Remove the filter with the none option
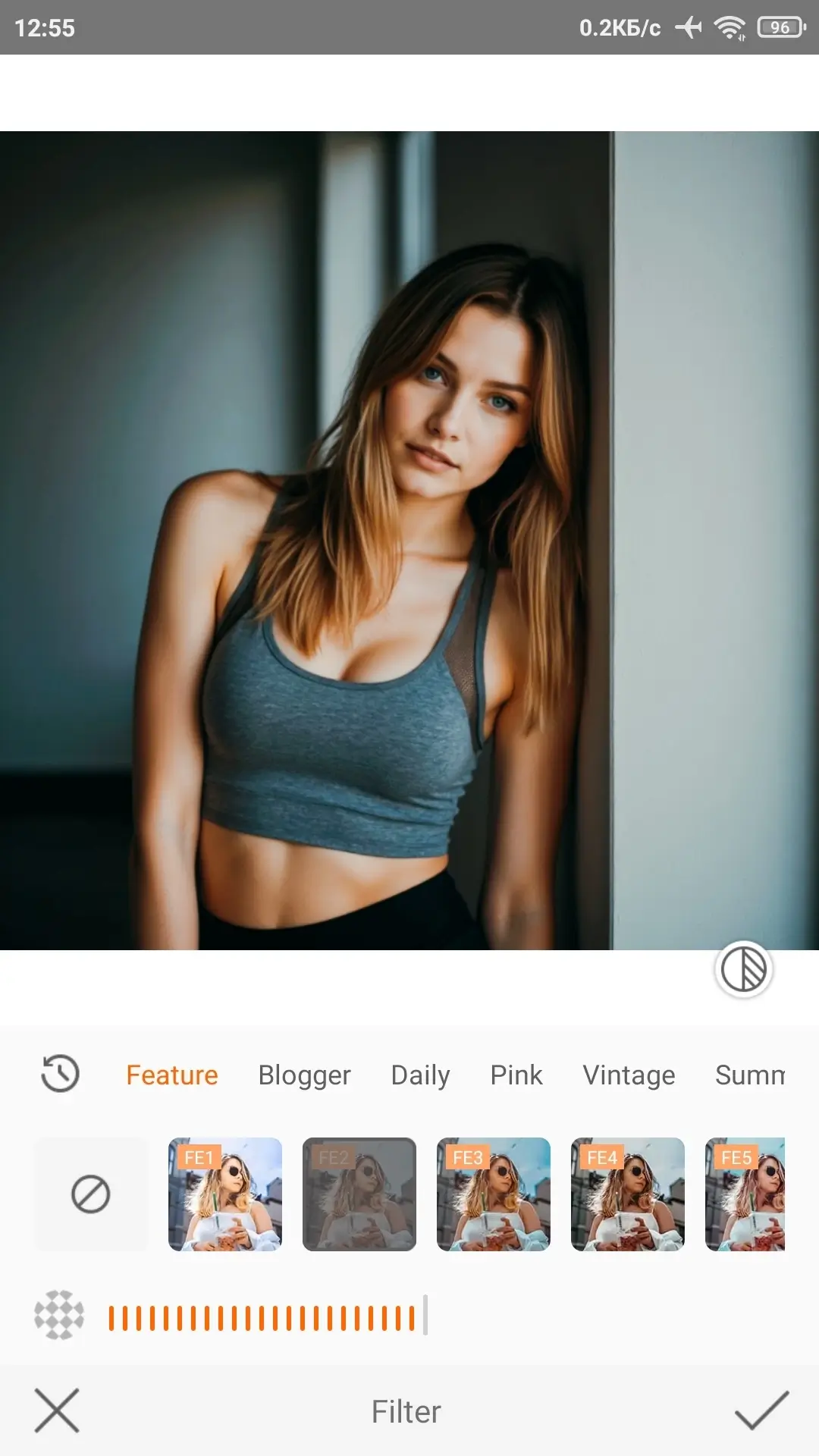819x1456 pixels. (x=91, y=1194)
